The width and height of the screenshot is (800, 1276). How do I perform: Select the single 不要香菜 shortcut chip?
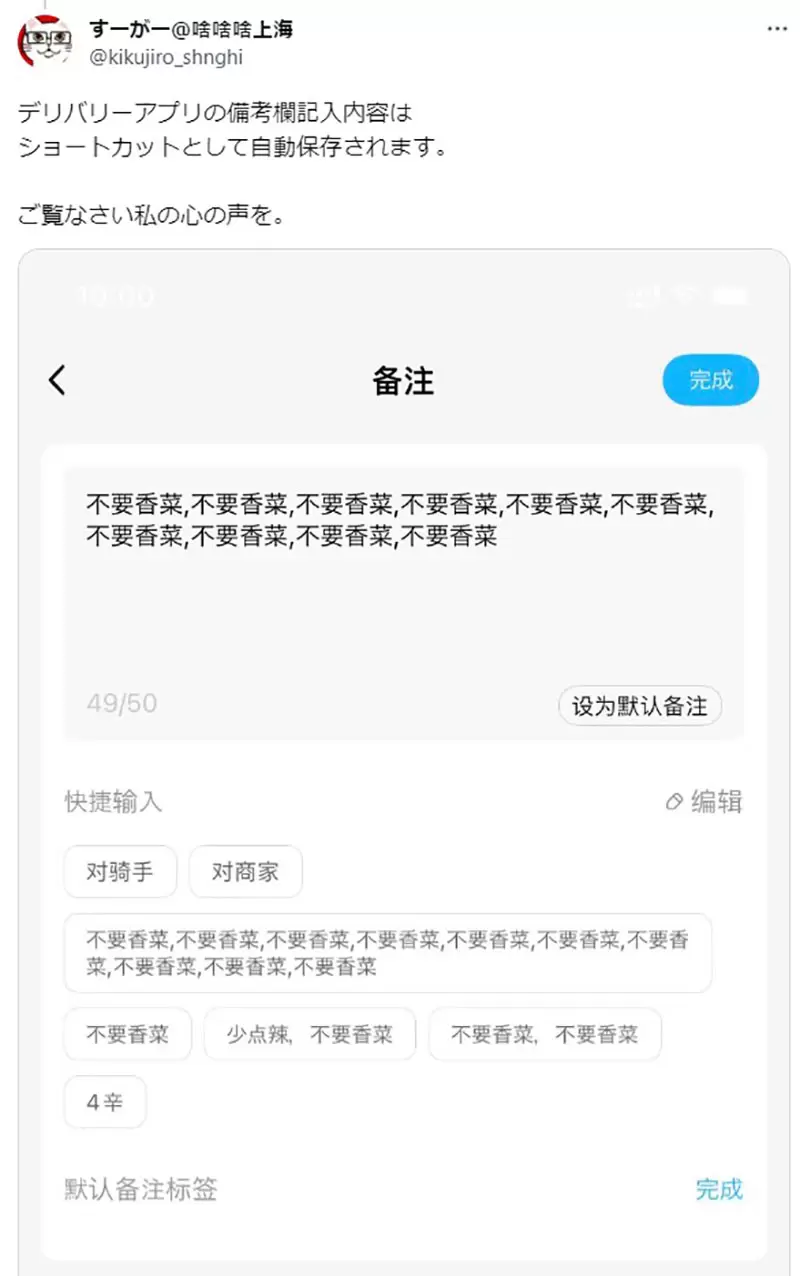pos(127,1034)
